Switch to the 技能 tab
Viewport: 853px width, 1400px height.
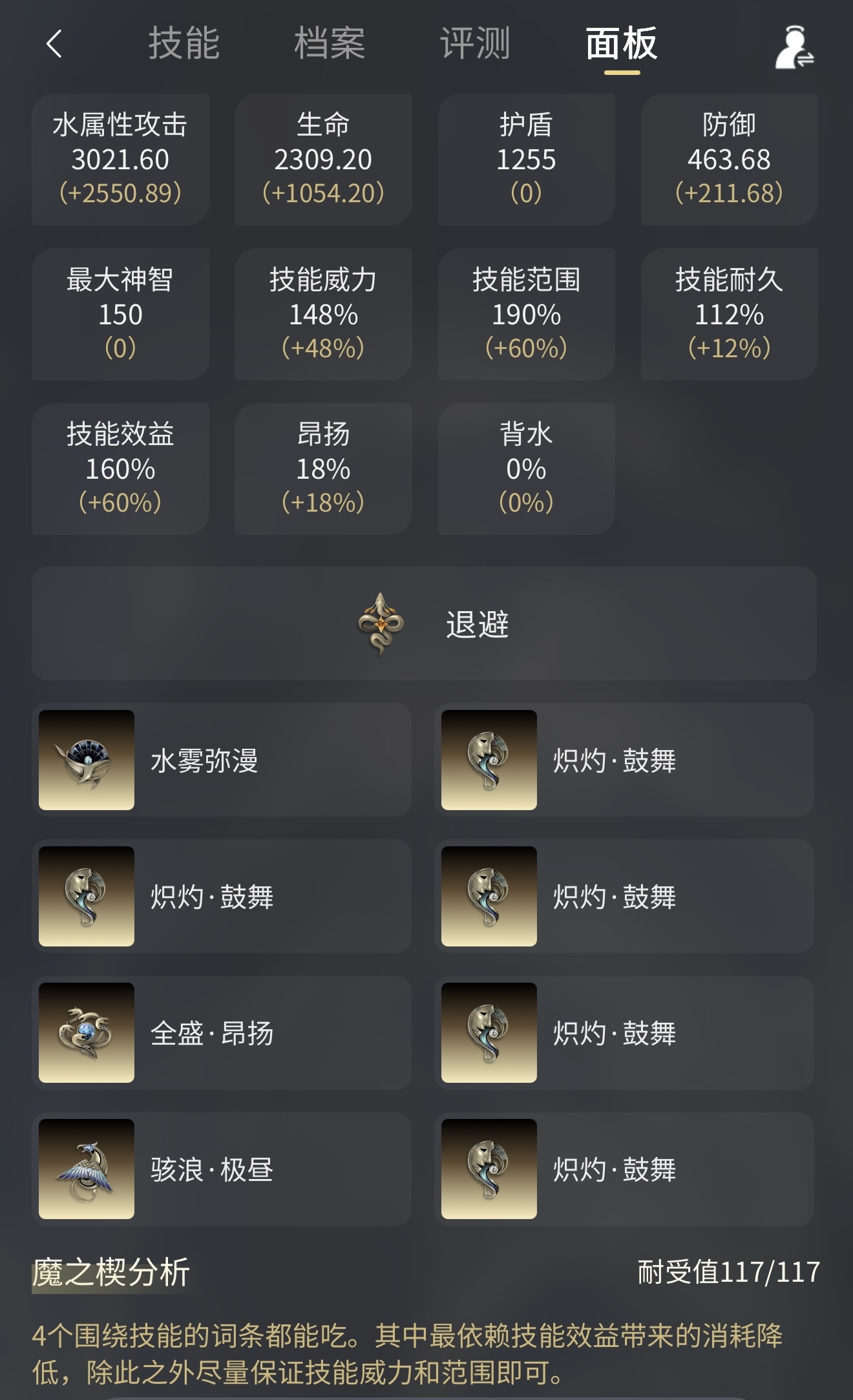click(184, 44)
